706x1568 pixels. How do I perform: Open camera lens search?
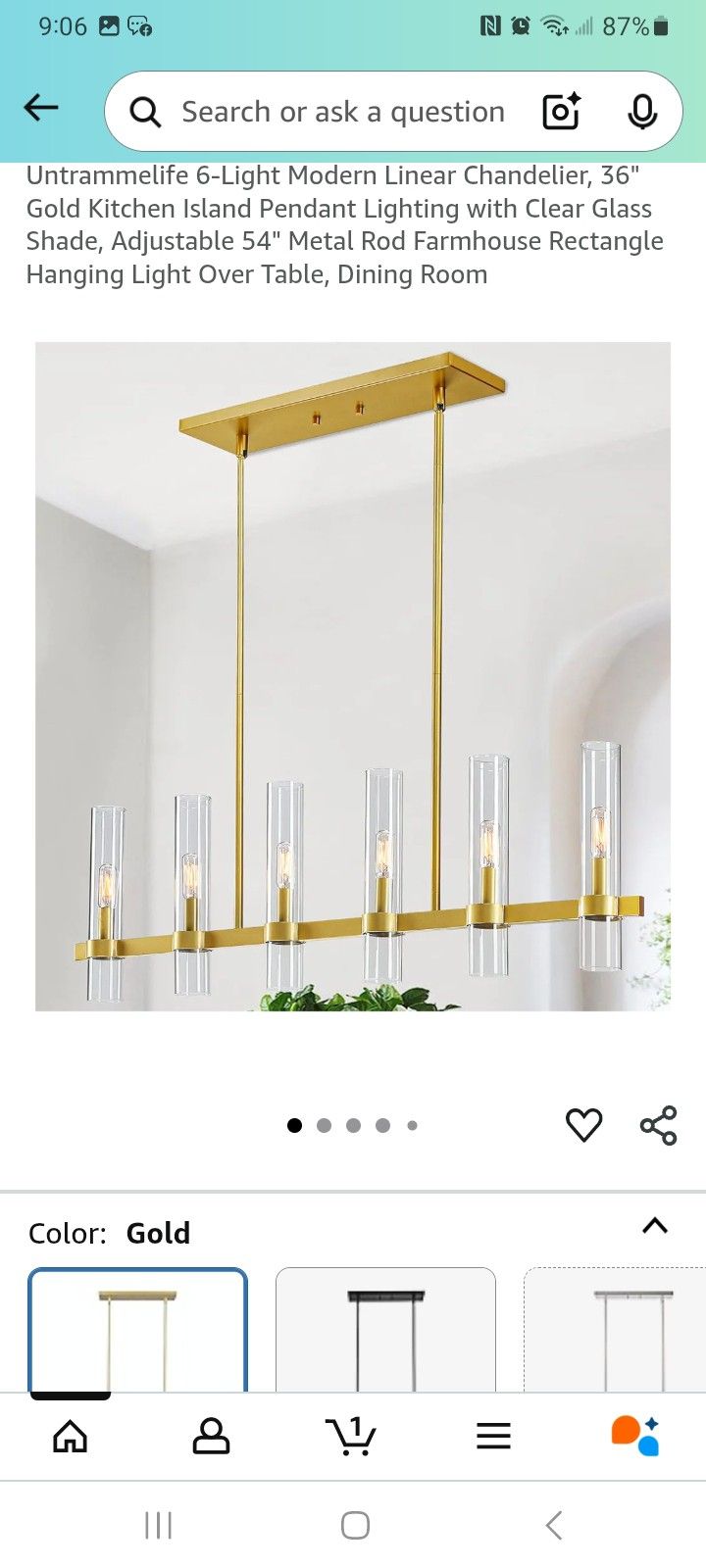(x=562, y=112)
